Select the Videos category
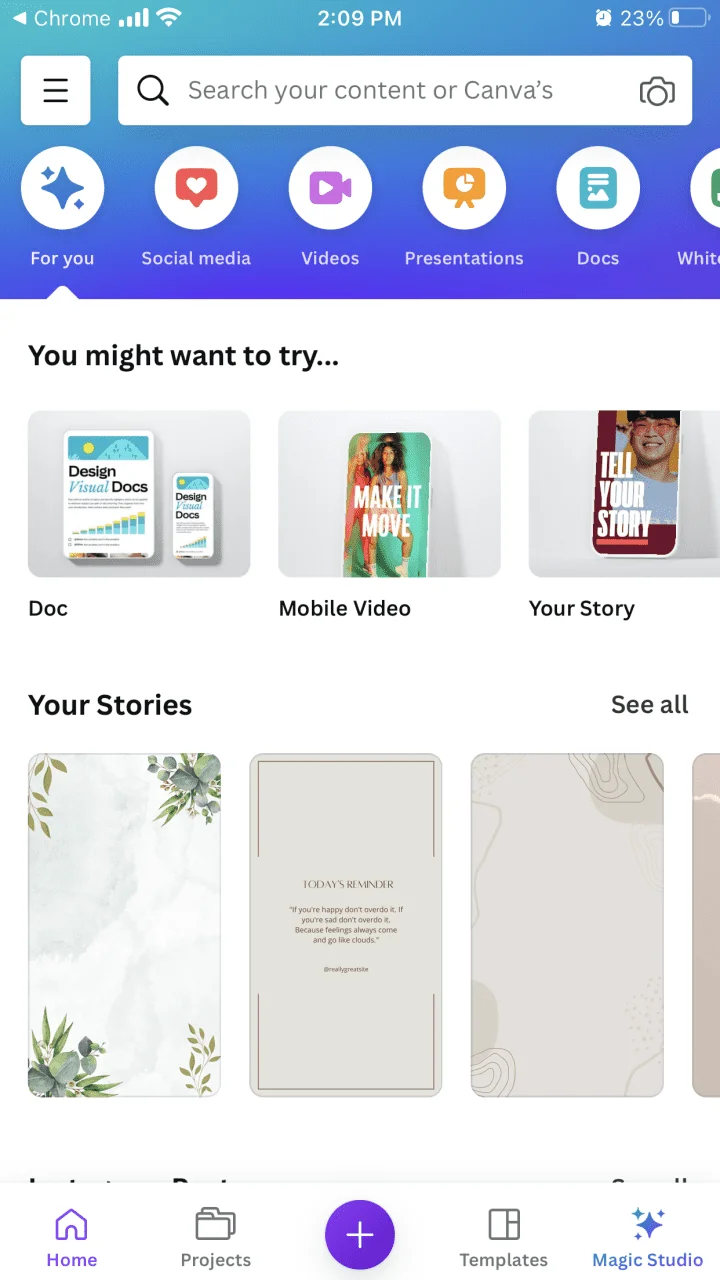Screen dimensions: 720x1280 [x=330, y=208]
